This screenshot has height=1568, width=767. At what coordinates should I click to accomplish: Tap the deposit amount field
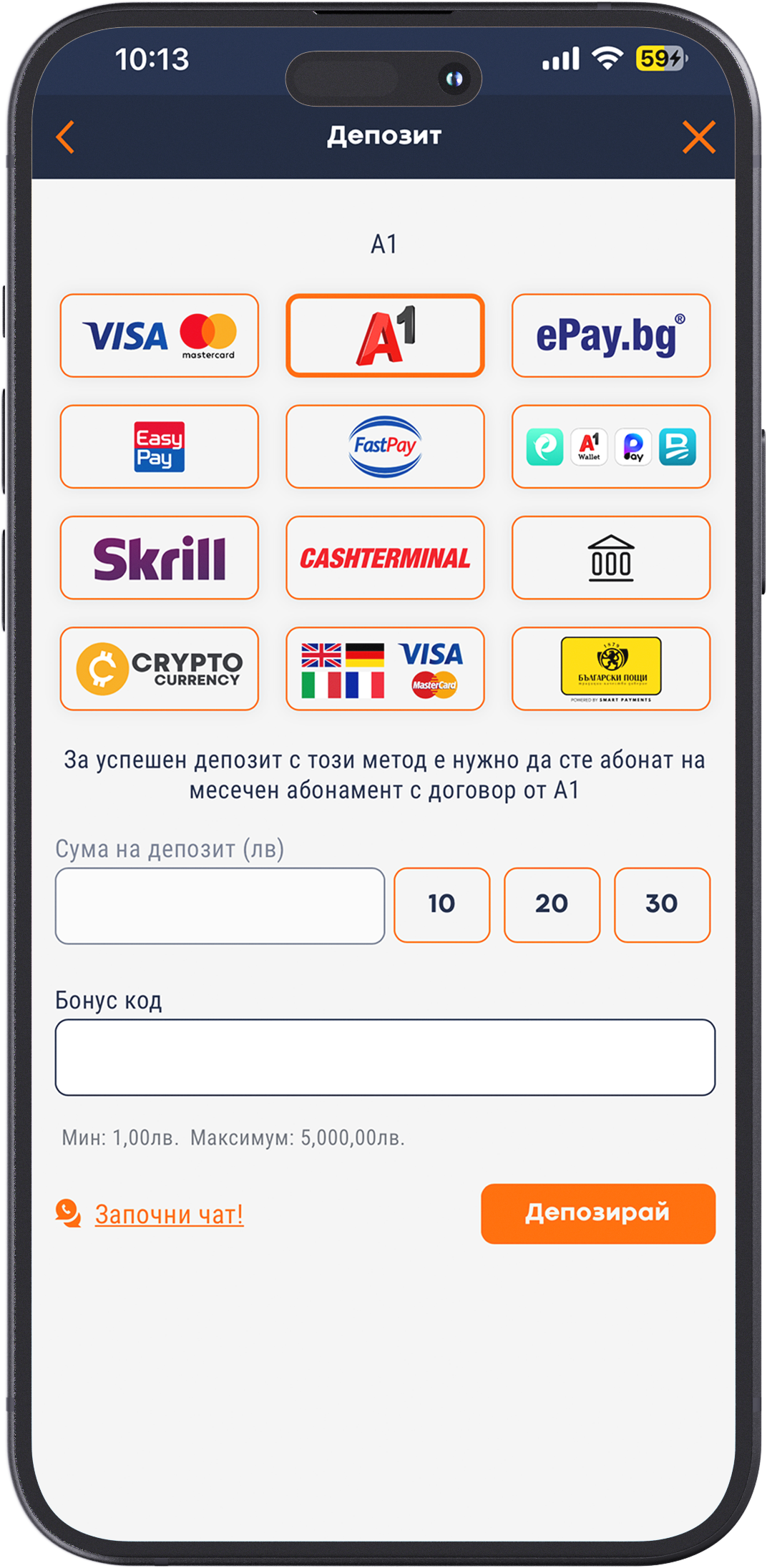[x=220, y=906]
